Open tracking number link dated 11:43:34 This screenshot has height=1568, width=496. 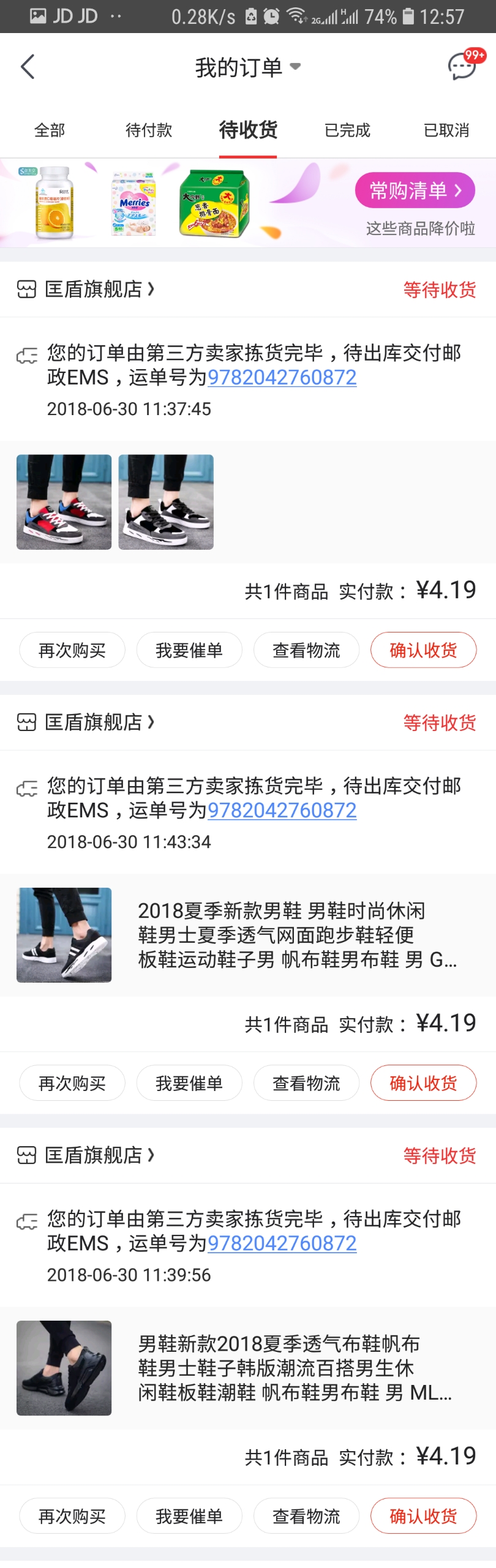click(282, 810)
